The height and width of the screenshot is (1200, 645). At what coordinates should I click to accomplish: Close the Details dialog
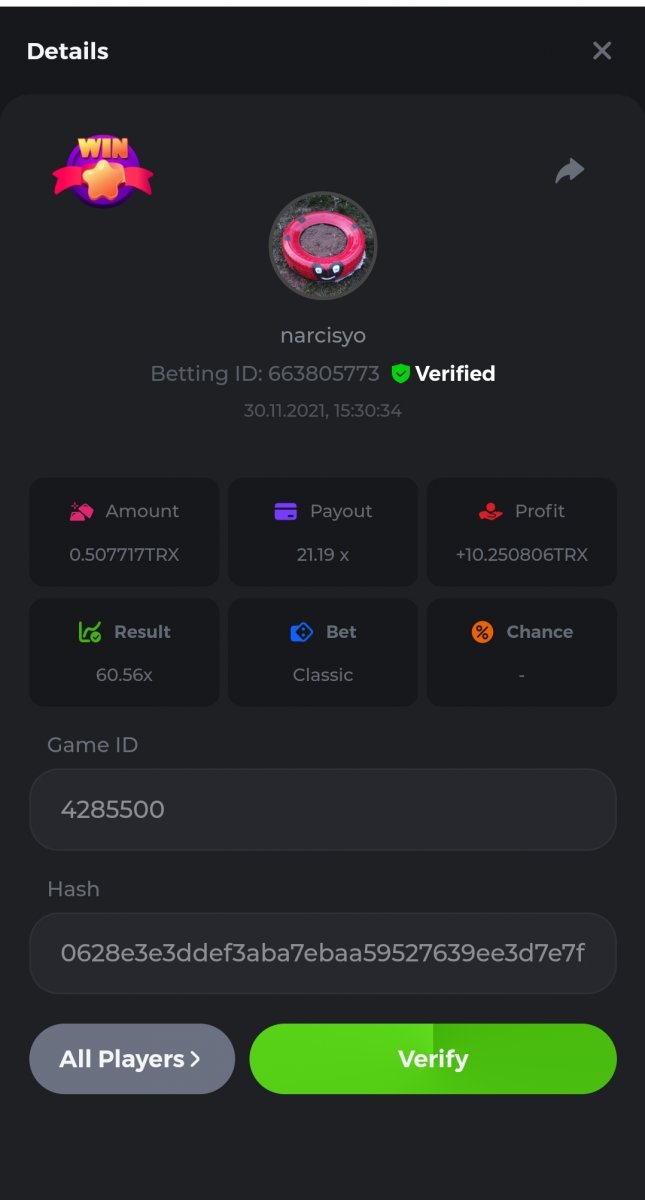[601, 51]
